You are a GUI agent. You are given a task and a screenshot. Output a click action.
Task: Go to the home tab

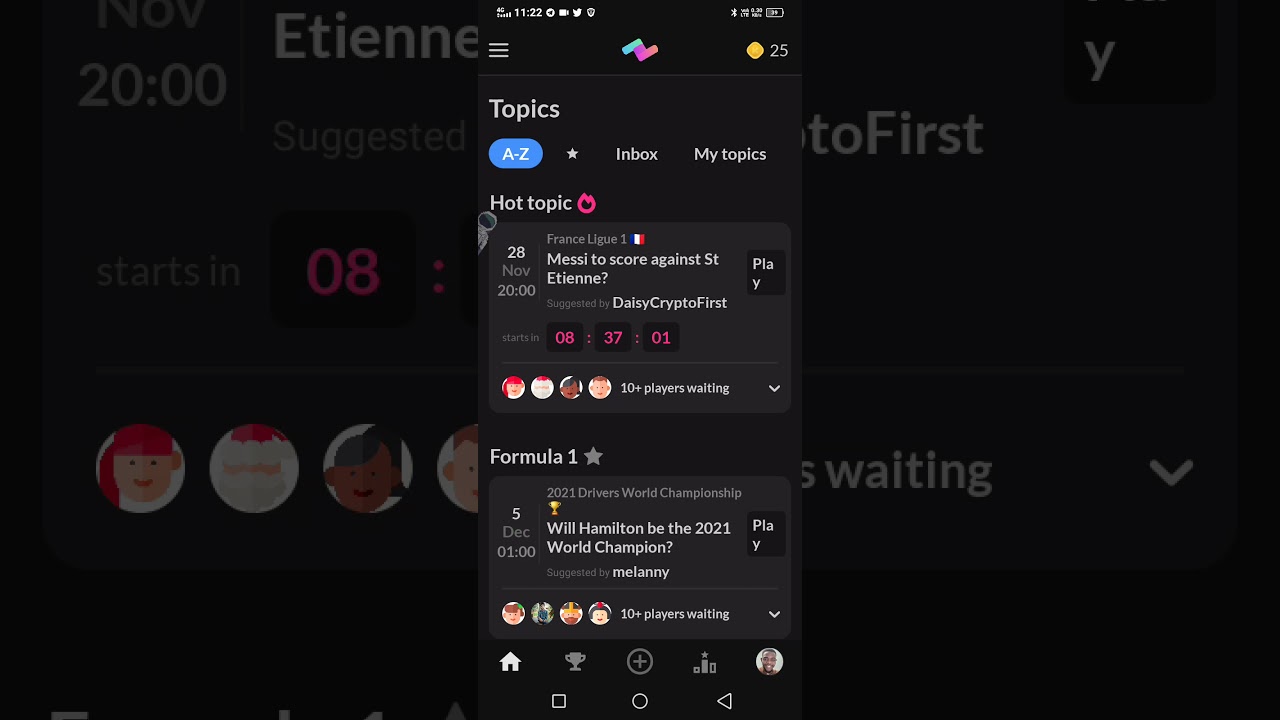(510, 662)
